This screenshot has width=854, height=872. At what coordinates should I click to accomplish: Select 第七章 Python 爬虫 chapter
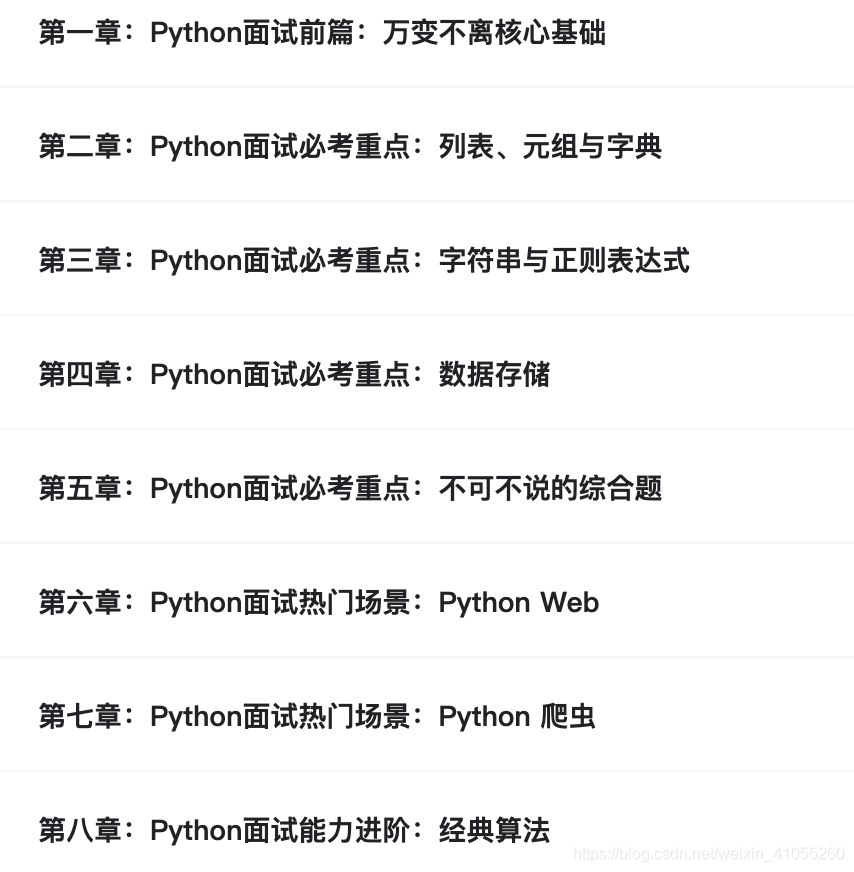click(316, 717)
